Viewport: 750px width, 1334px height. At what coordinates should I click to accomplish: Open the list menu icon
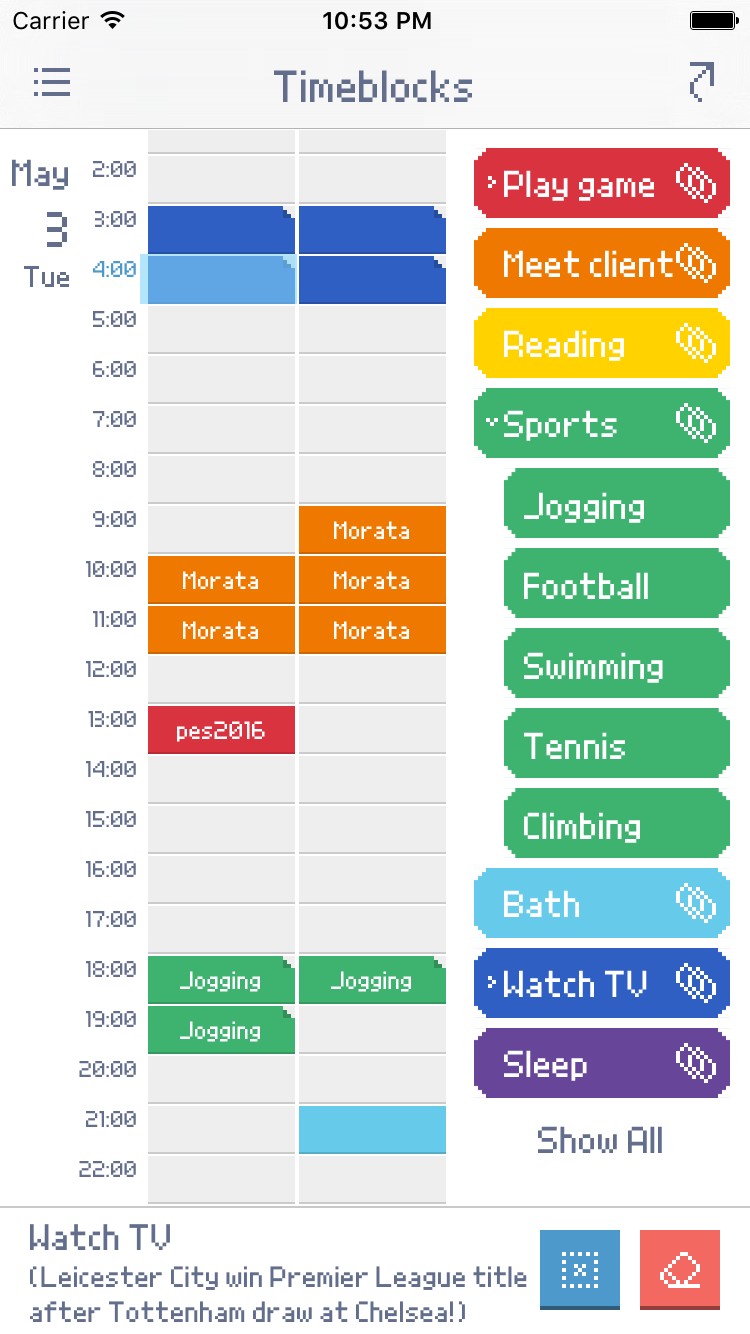pos(51,83)
